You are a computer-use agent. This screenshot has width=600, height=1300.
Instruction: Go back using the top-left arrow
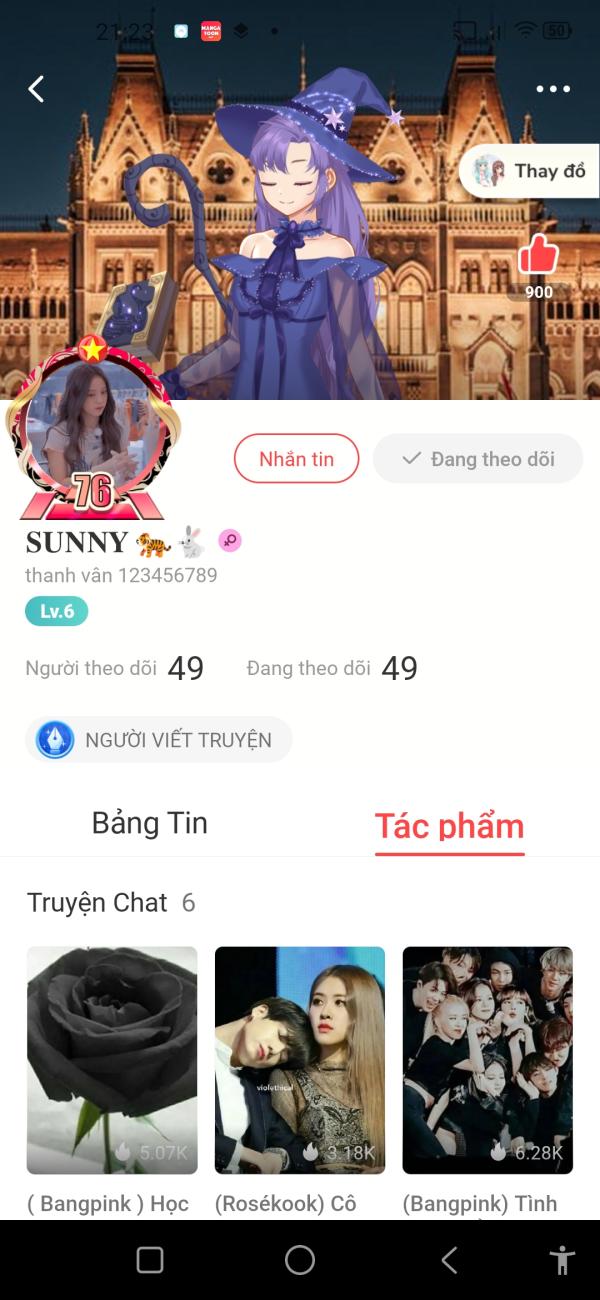pyautogui.click(x=36, y=89)
